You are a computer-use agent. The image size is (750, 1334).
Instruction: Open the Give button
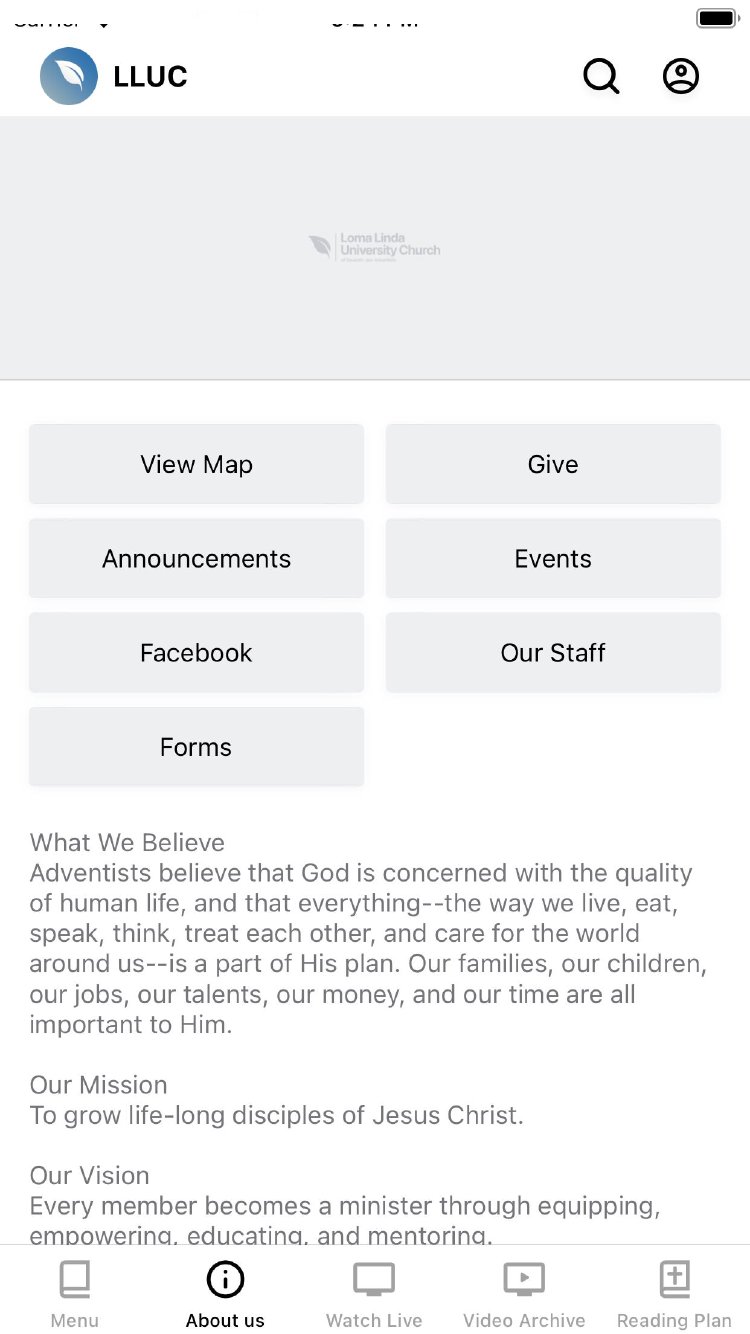pos(553,464)
